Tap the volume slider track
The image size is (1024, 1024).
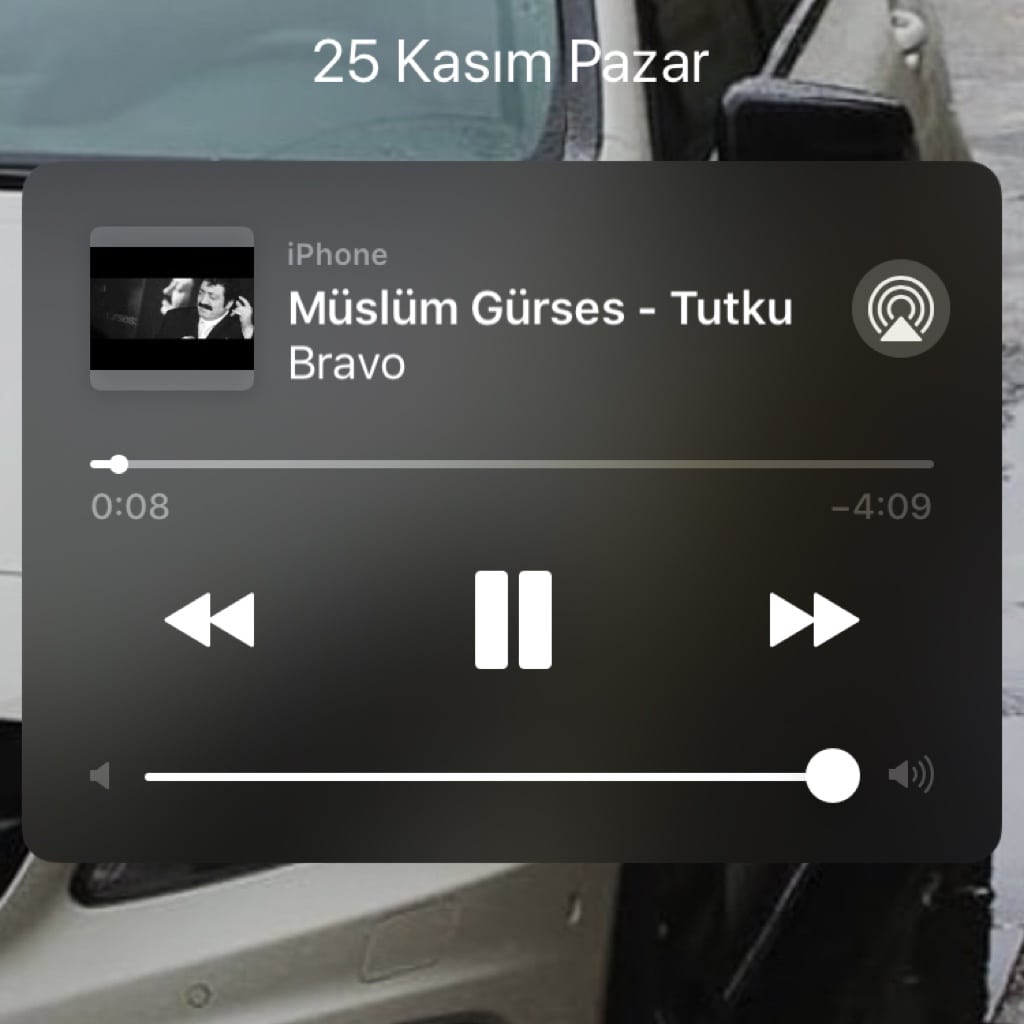(502, 776)
